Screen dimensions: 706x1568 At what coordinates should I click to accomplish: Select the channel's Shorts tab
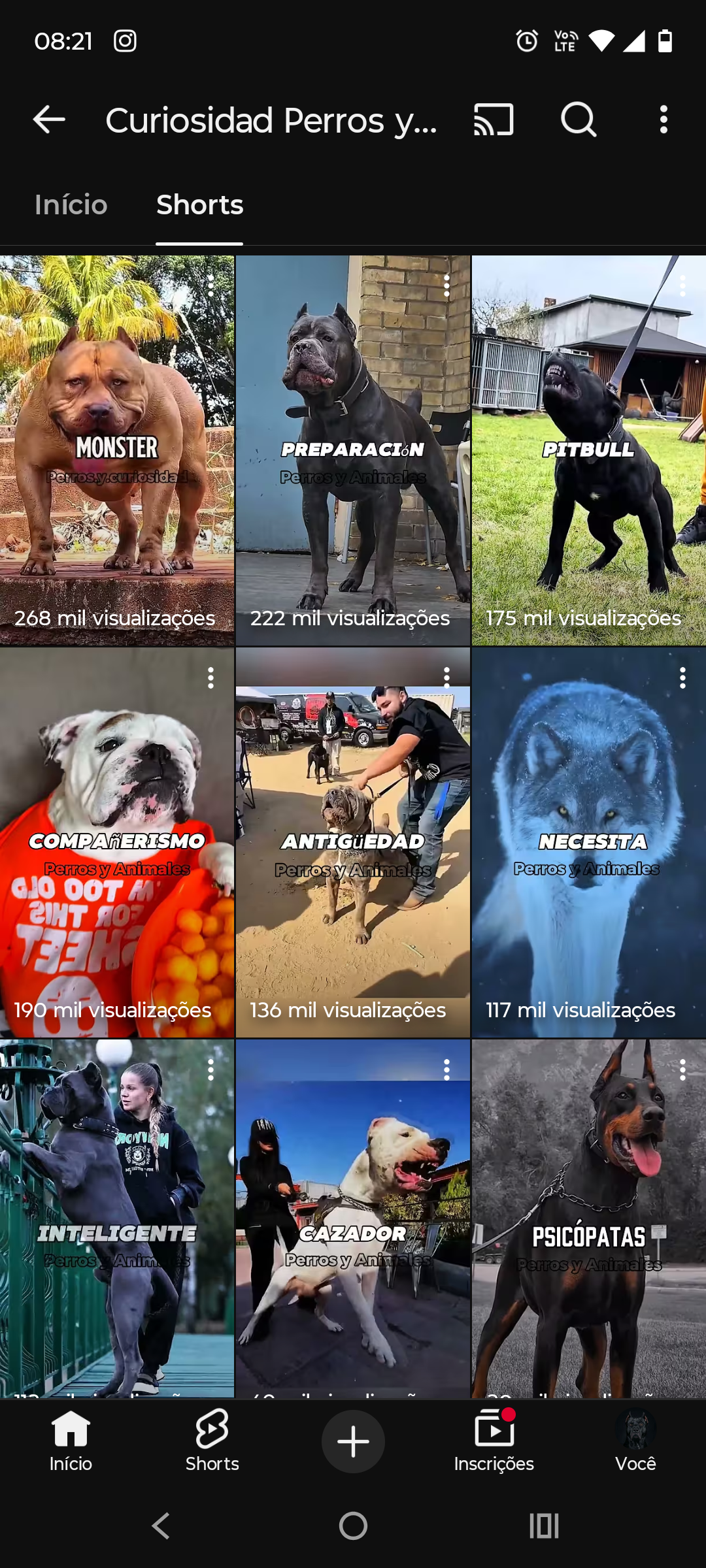click(199, 205)
